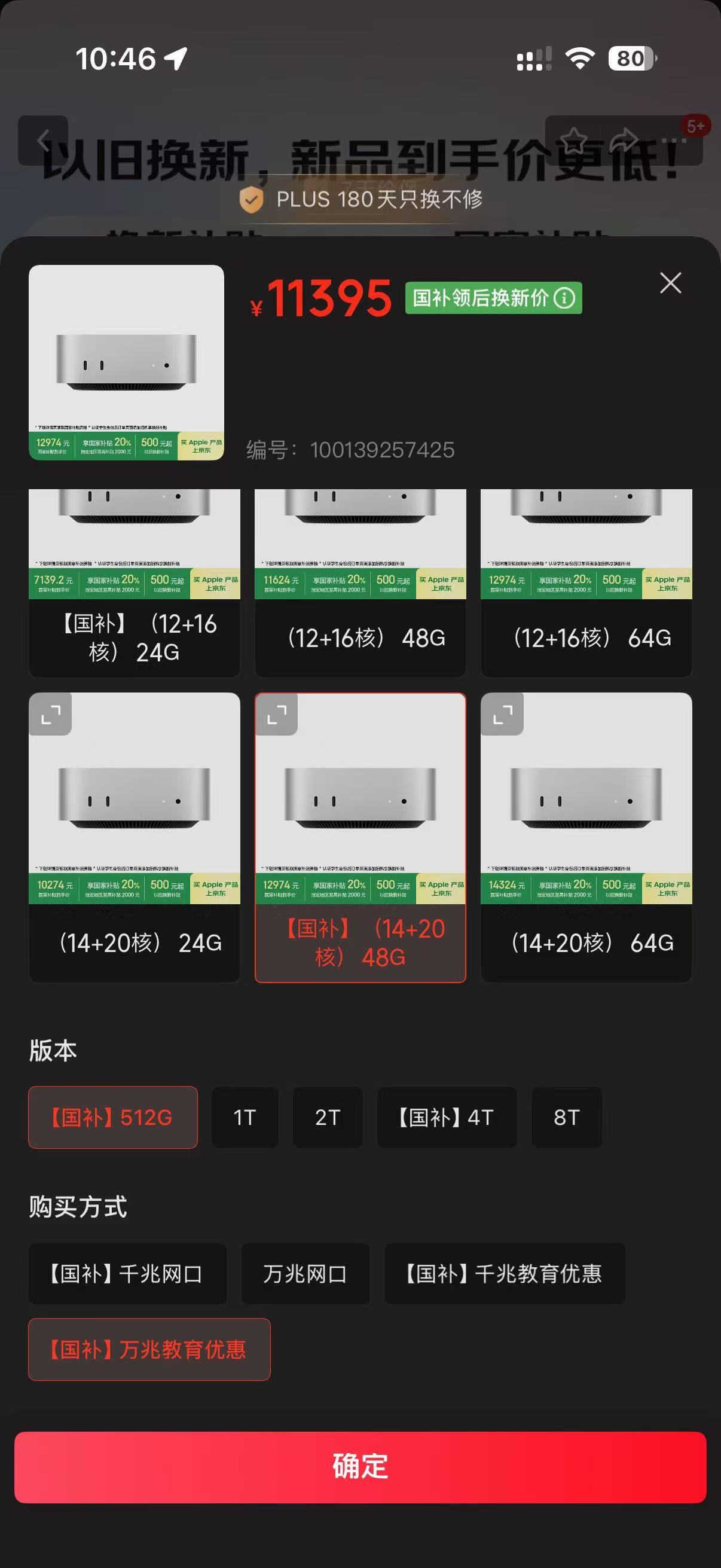Choose the 【国补】4T version
This screenshot has height=1568, width=721.
click(x=447, y=1117)
